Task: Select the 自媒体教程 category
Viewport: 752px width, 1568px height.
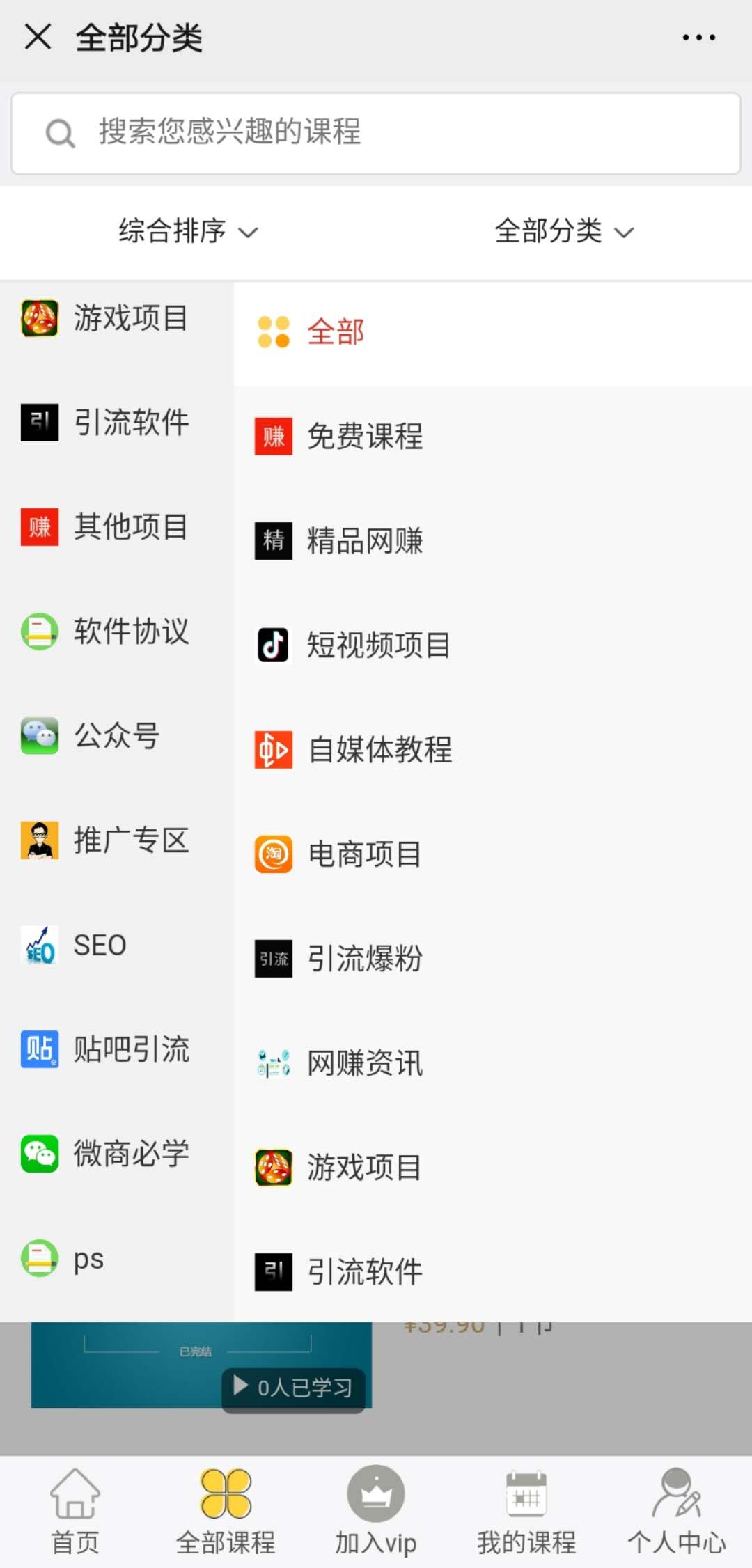Action: pos(380,750)
